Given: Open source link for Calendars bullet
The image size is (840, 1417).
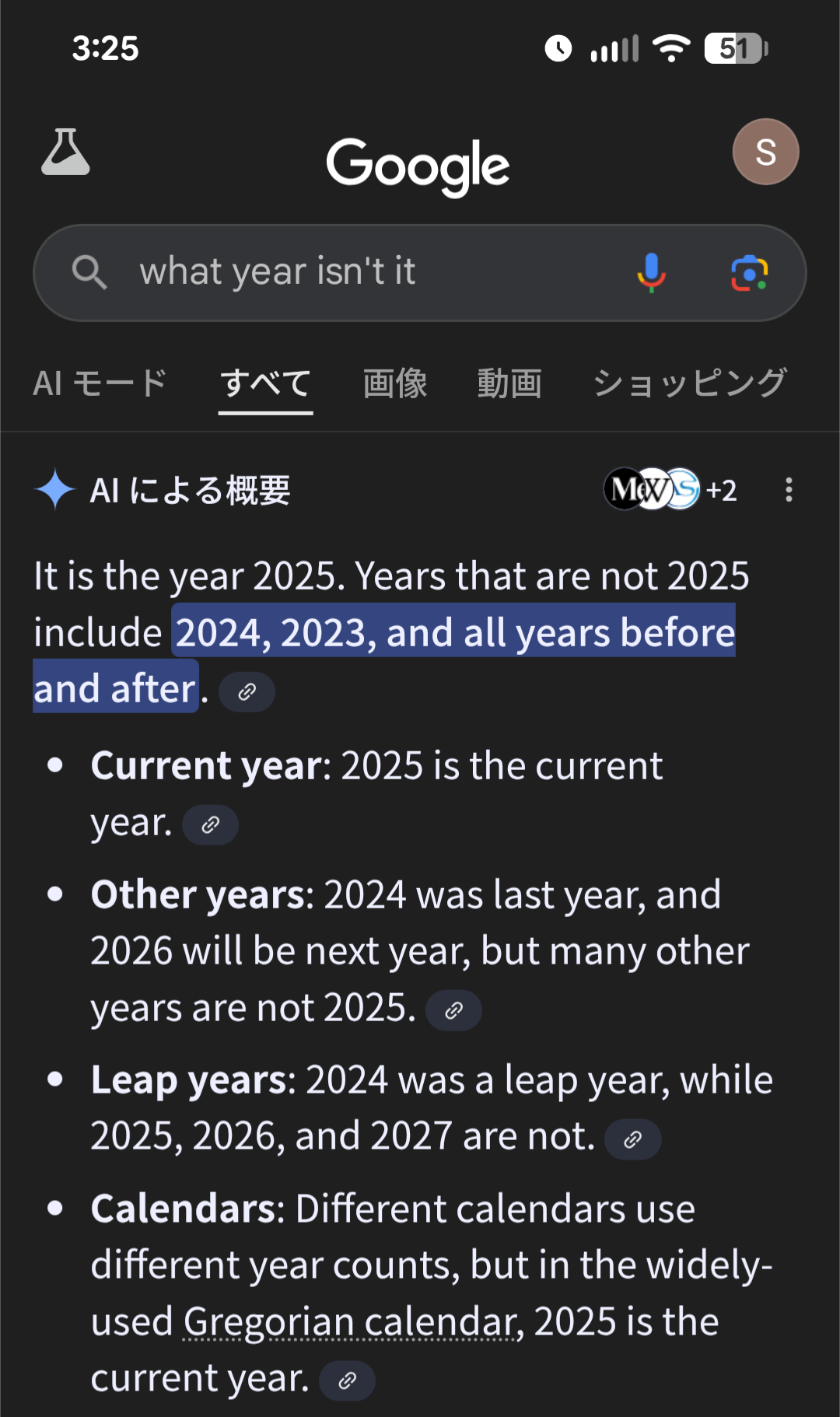Looking at the screenshot, I should pyautogui.click(x=347, y=1380).
